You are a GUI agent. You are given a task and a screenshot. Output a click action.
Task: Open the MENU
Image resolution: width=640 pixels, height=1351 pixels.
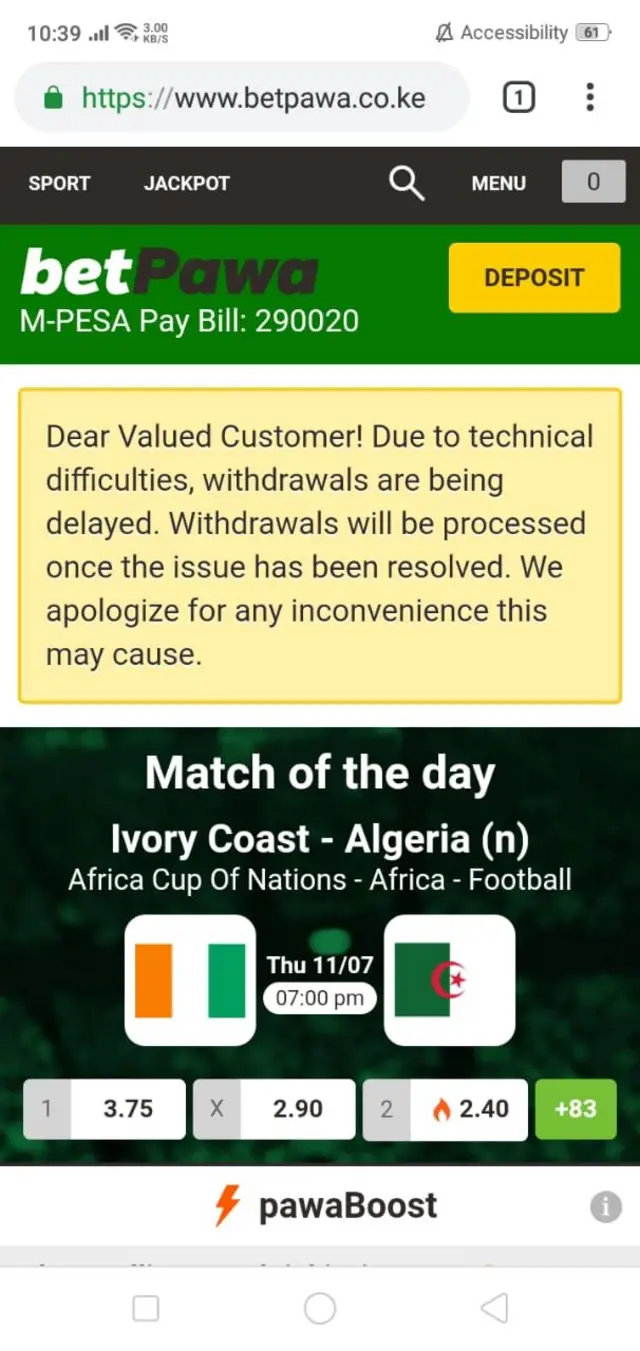[x=498, y=183]
